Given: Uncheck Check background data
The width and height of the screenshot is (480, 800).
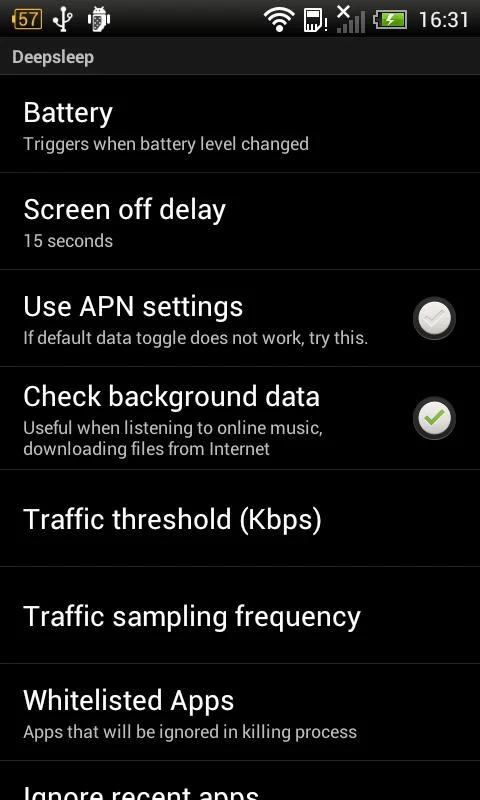Looking at the screenshot, I should 434,418.
